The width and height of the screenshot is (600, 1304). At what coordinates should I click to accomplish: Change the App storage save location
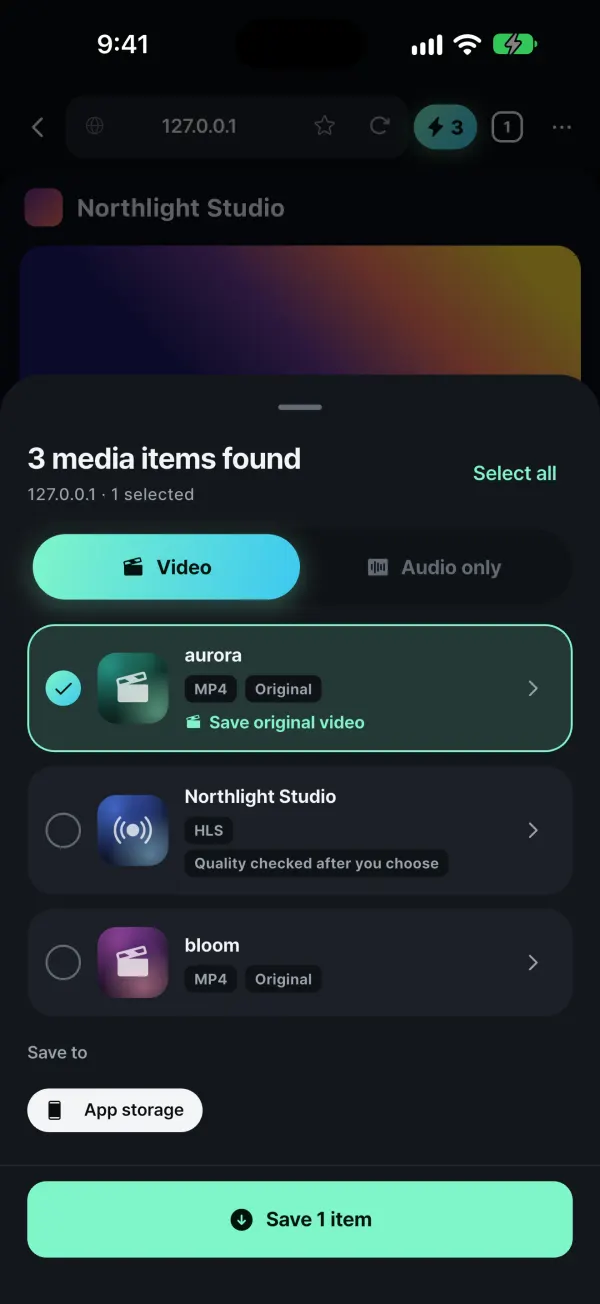(115, 1110)
